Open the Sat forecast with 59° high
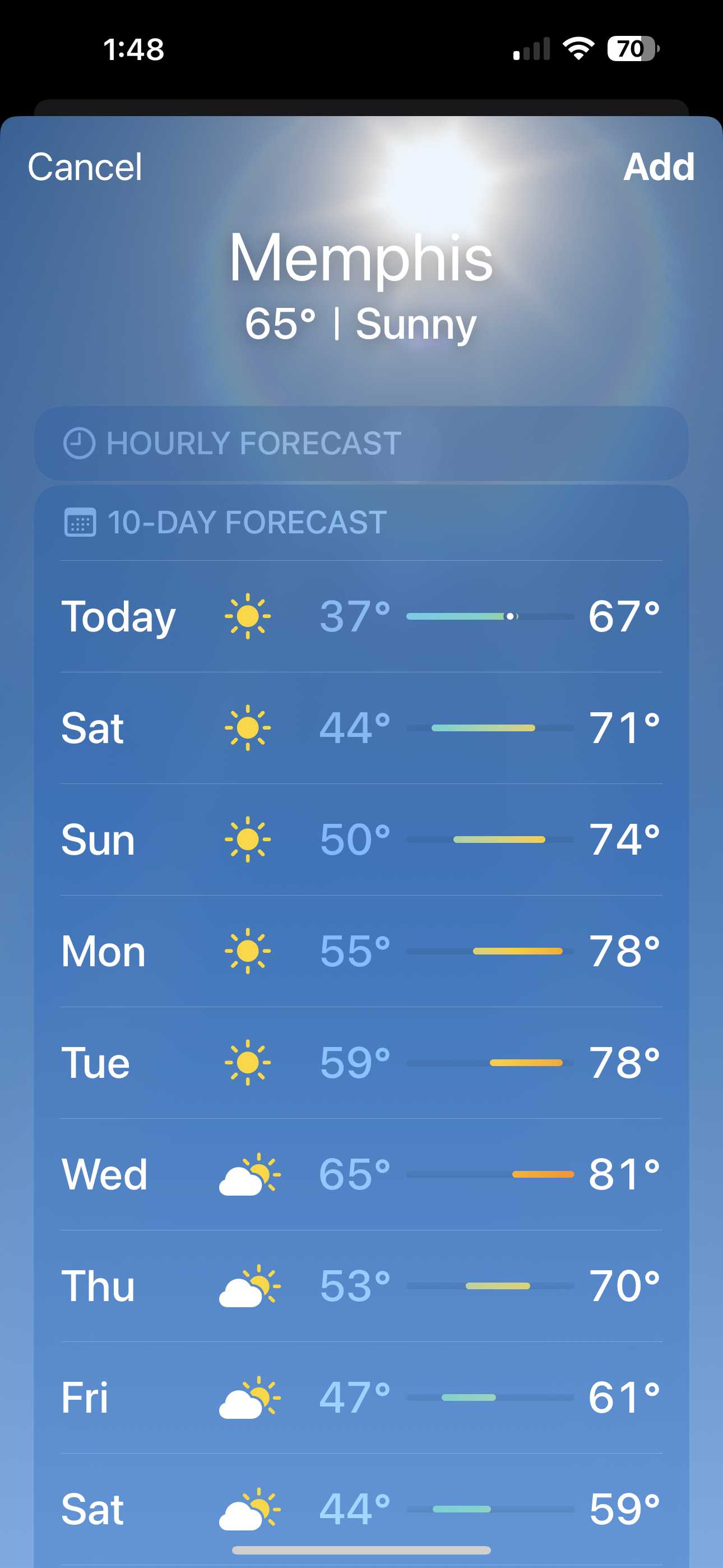 tap(361, 1509)
